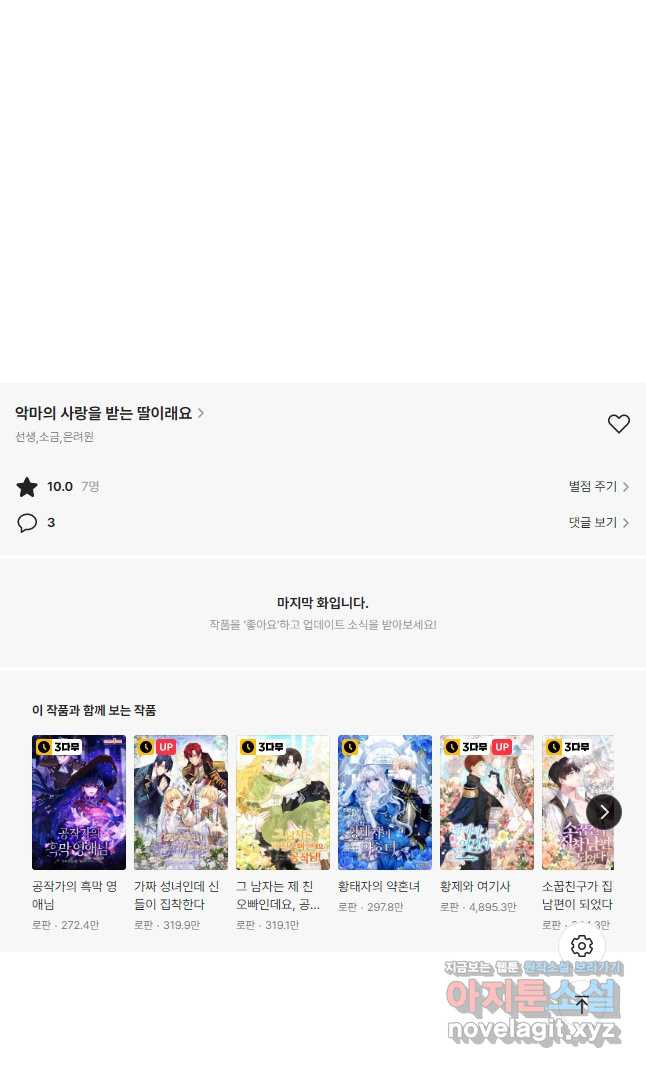Jump back to the top of the page

[x=582, y=1004]
